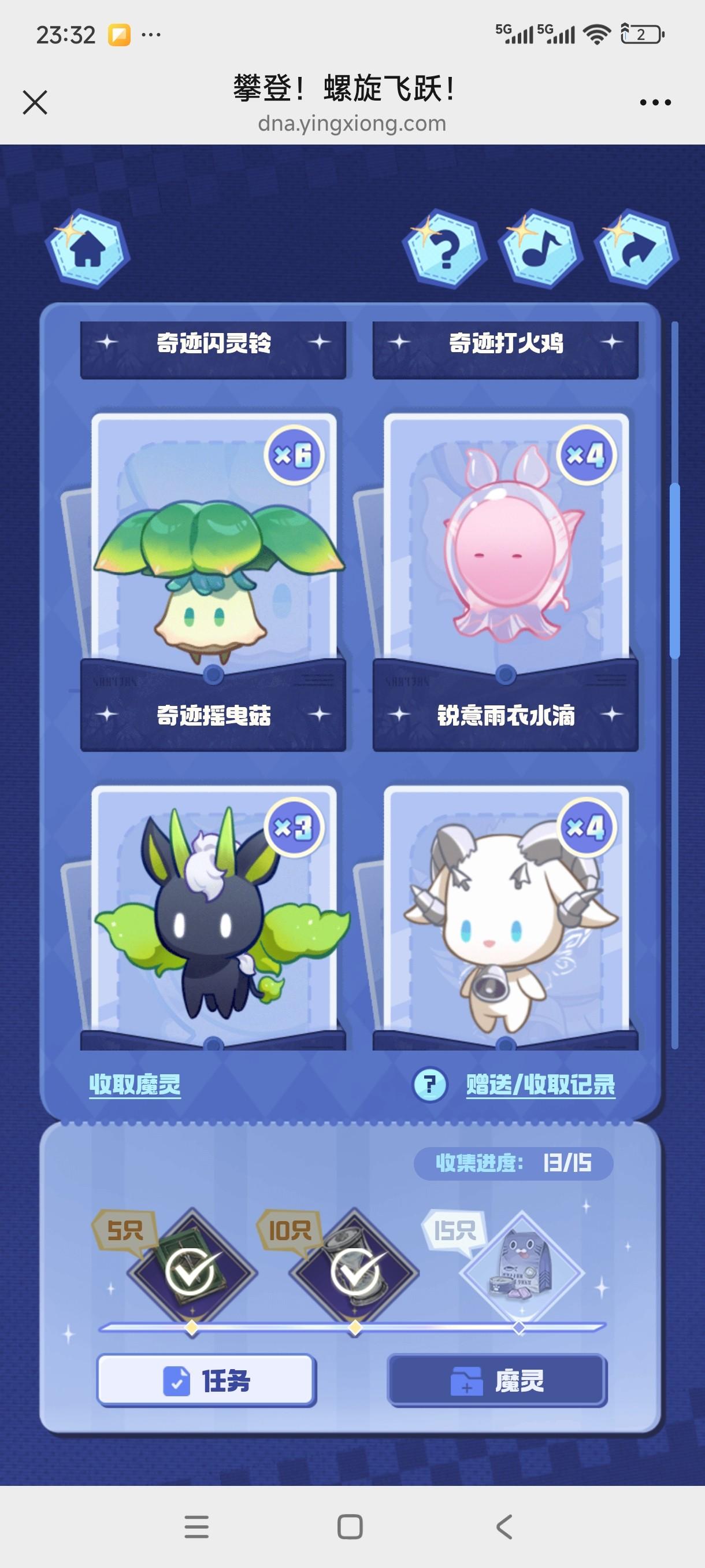
Task: Tap the question icon beside 赠送/收取记录
Action: click(x=429, y=1084)
